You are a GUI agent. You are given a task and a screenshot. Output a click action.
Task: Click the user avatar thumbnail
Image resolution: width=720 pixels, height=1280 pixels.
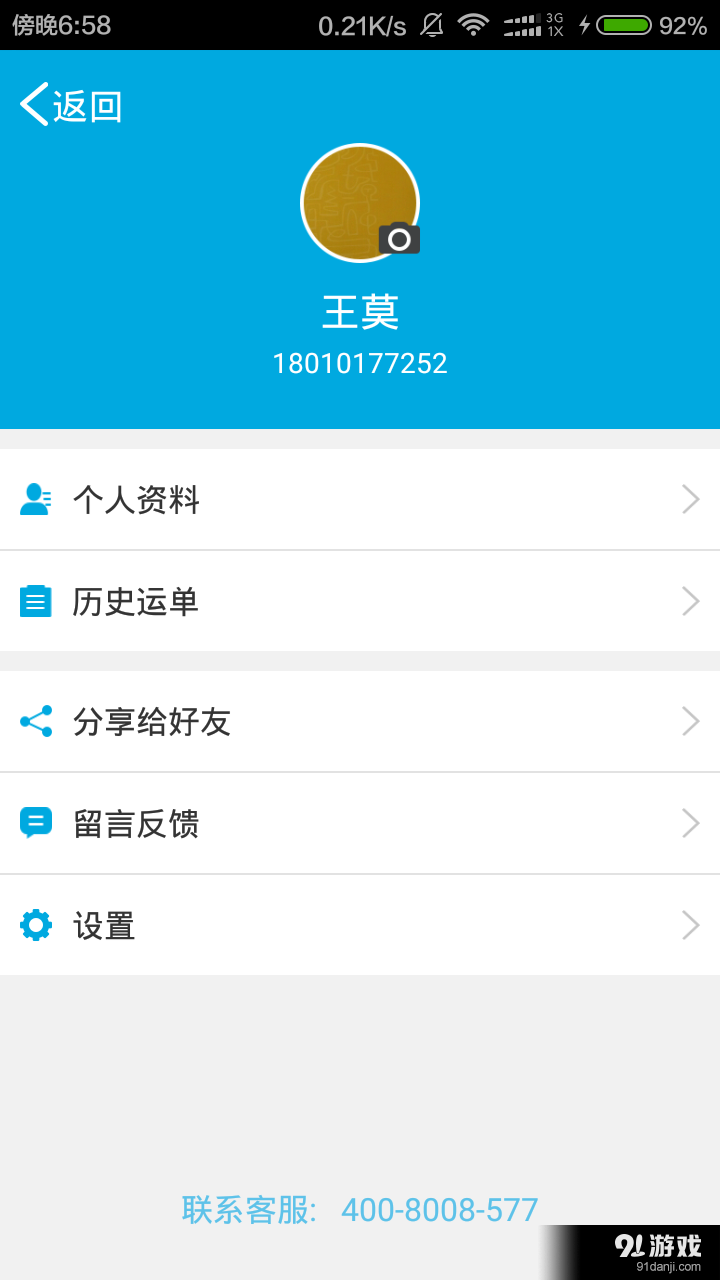pyautogui.click(x=360, y=202)
